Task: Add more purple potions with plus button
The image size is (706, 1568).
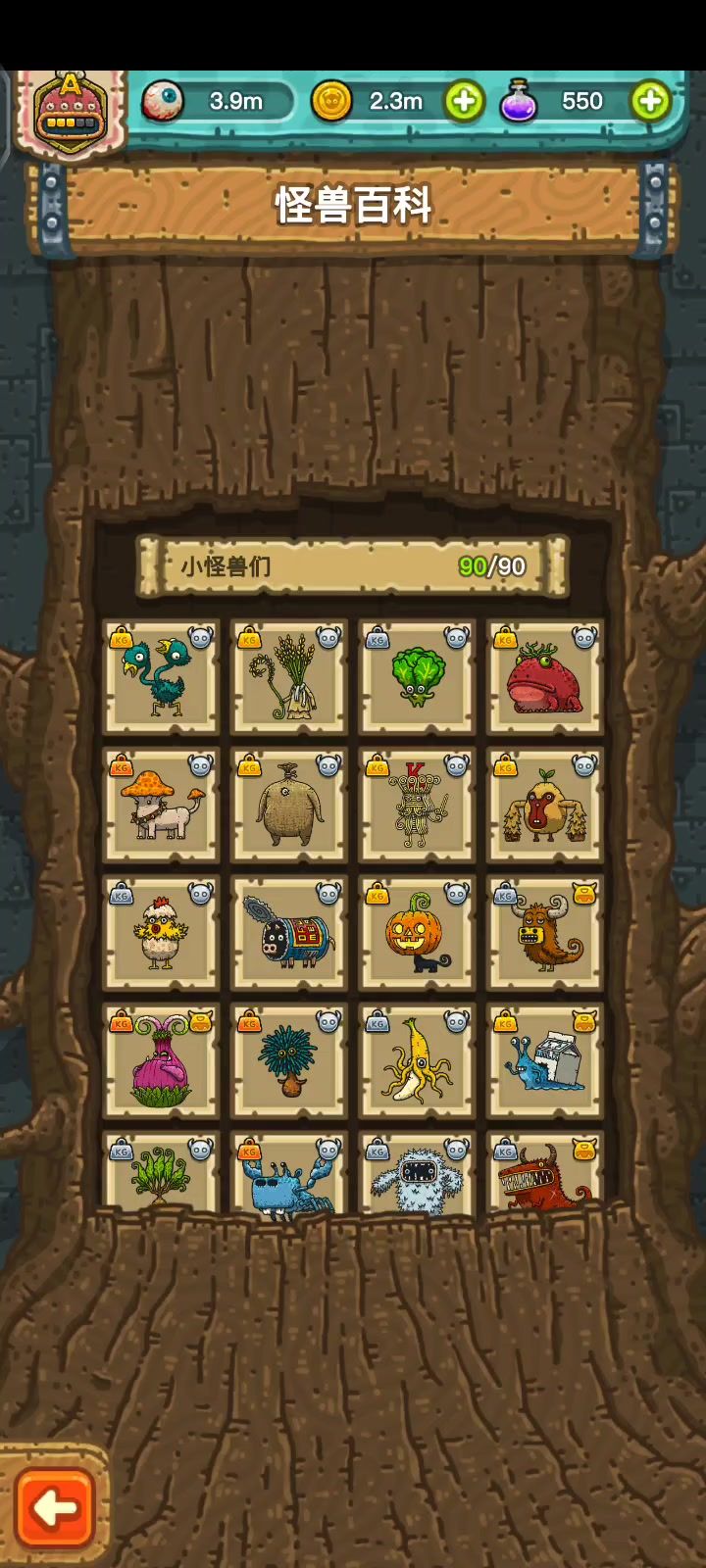Action: 650,101
